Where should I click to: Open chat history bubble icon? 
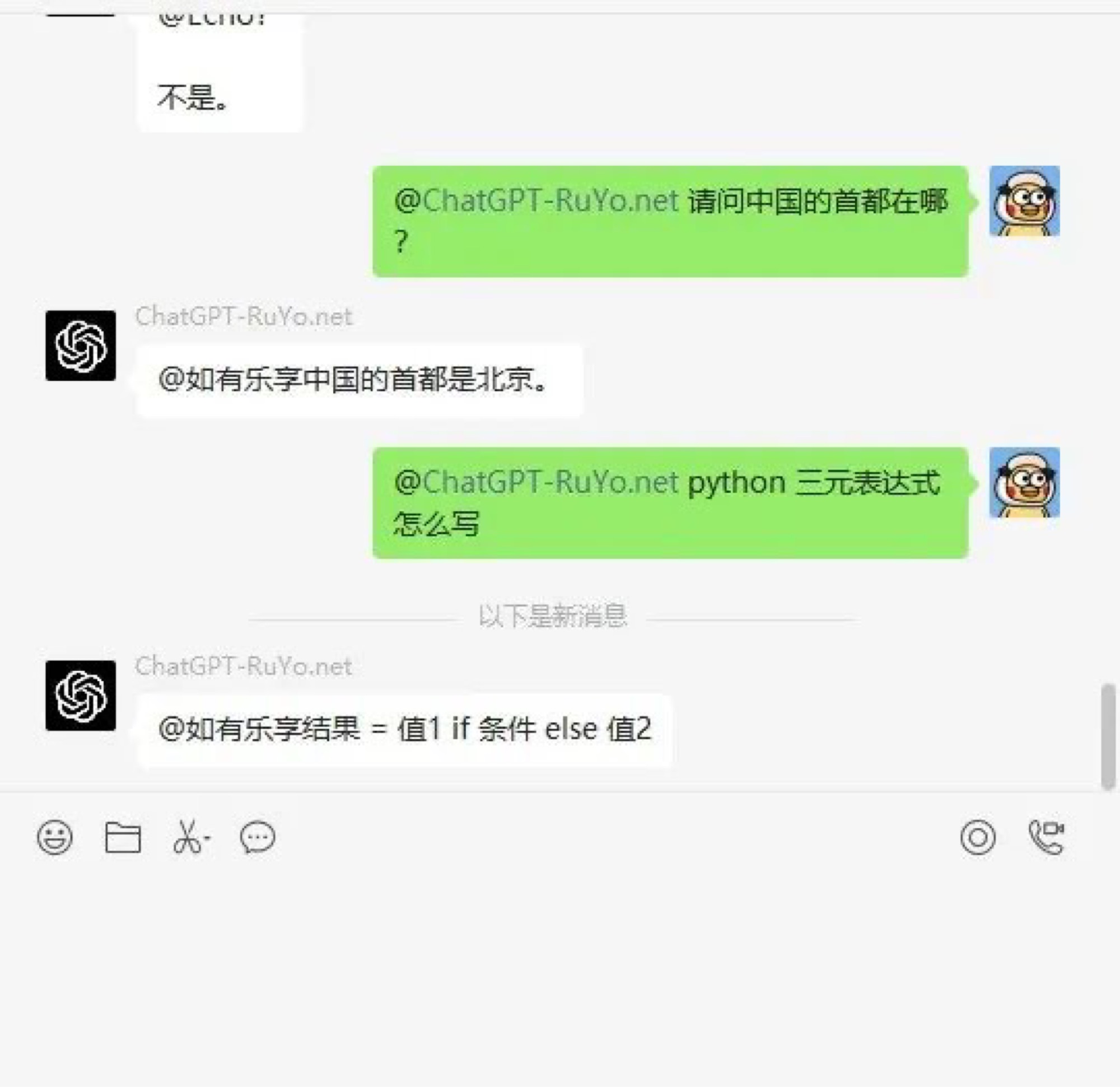tap(258, 838)
